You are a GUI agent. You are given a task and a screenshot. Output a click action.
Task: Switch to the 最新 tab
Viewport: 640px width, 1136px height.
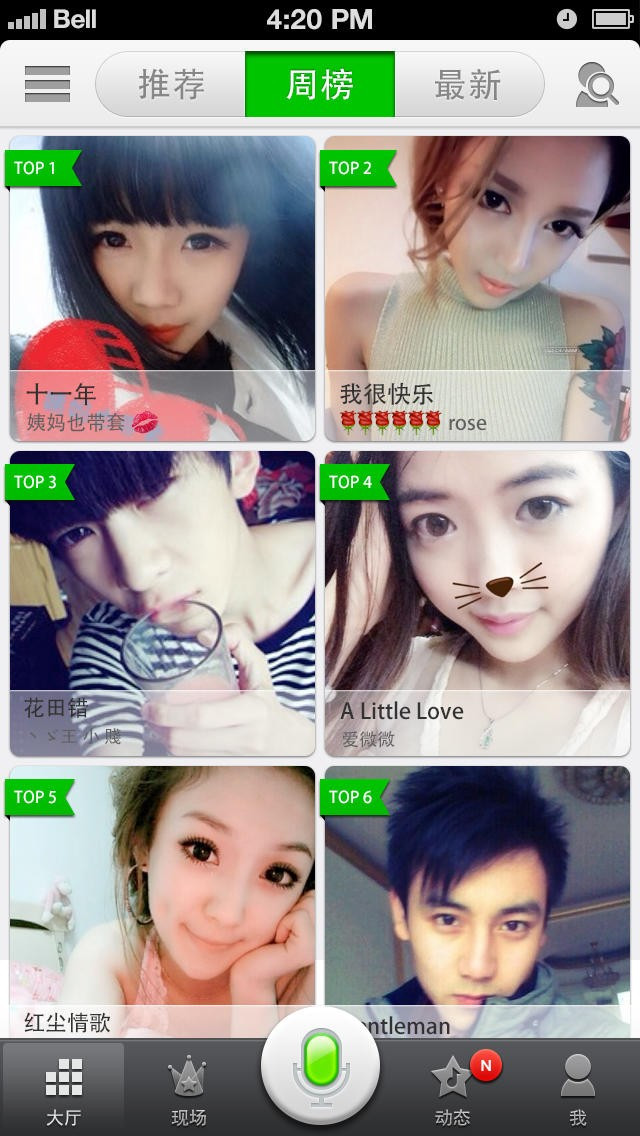(468, 85)
